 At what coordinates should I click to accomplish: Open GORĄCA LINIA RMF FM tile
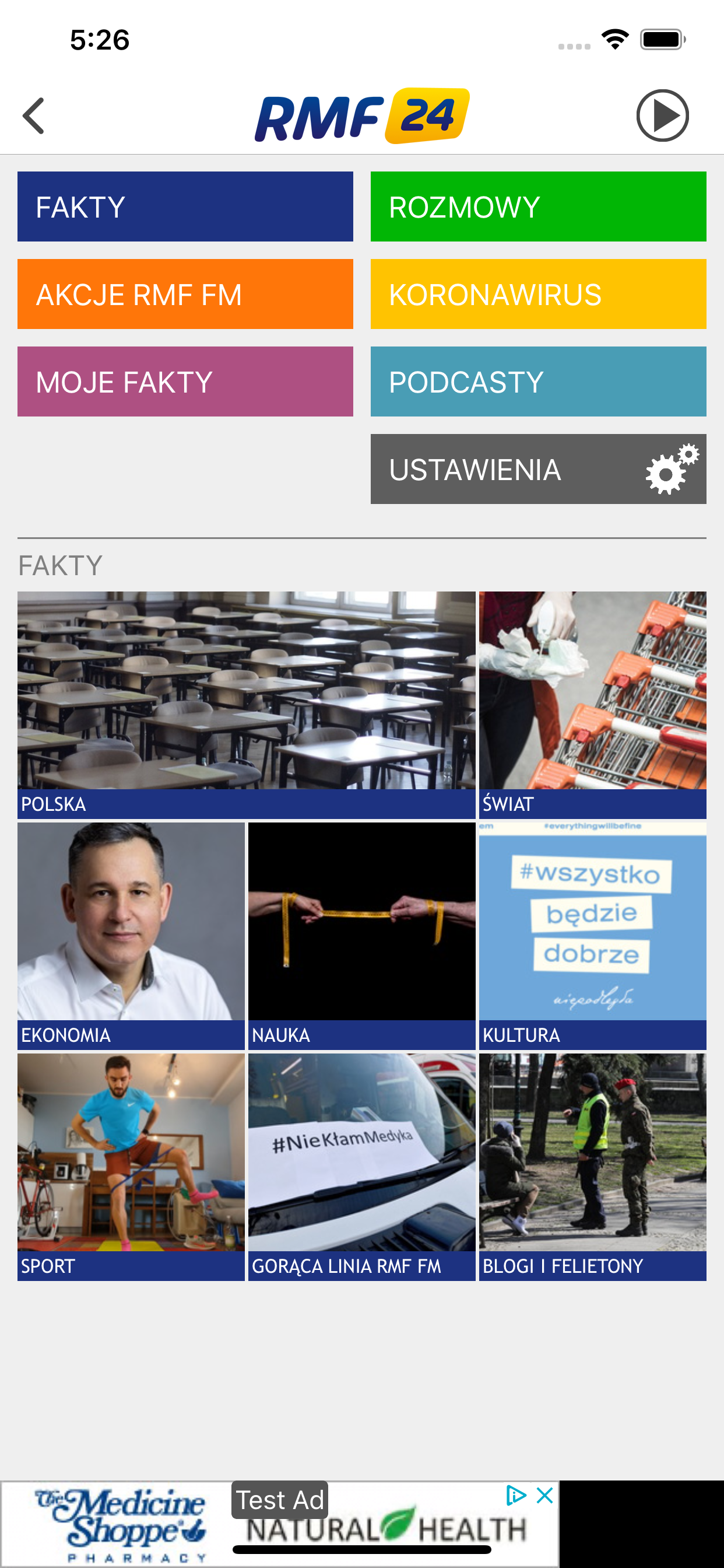[x=361, y=1166]
